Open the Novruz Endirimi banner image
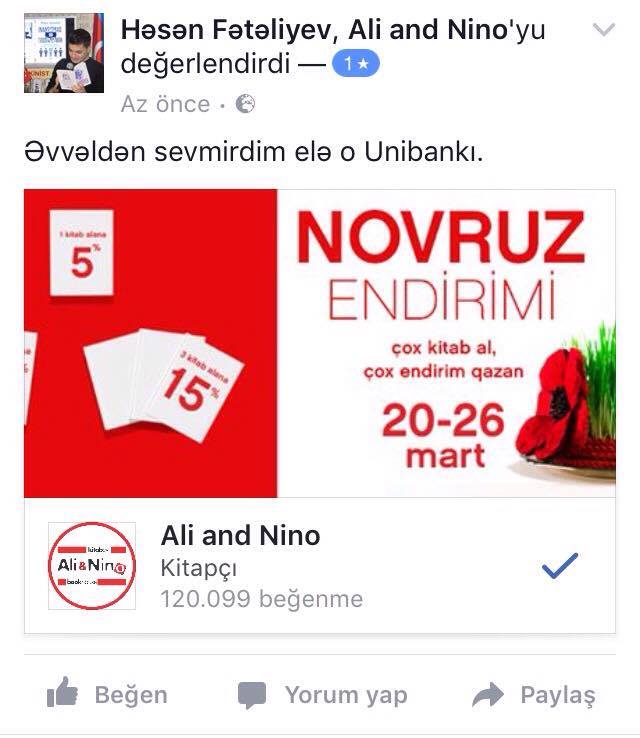 point(320,342)
